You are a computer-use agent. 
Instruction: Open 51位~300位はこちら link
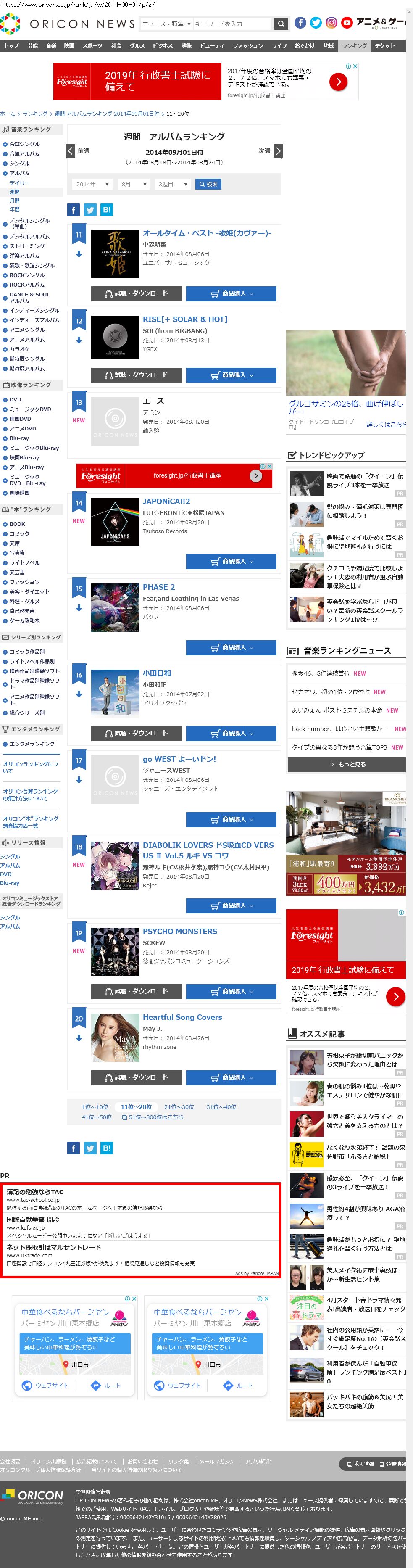pos(153,1117)
